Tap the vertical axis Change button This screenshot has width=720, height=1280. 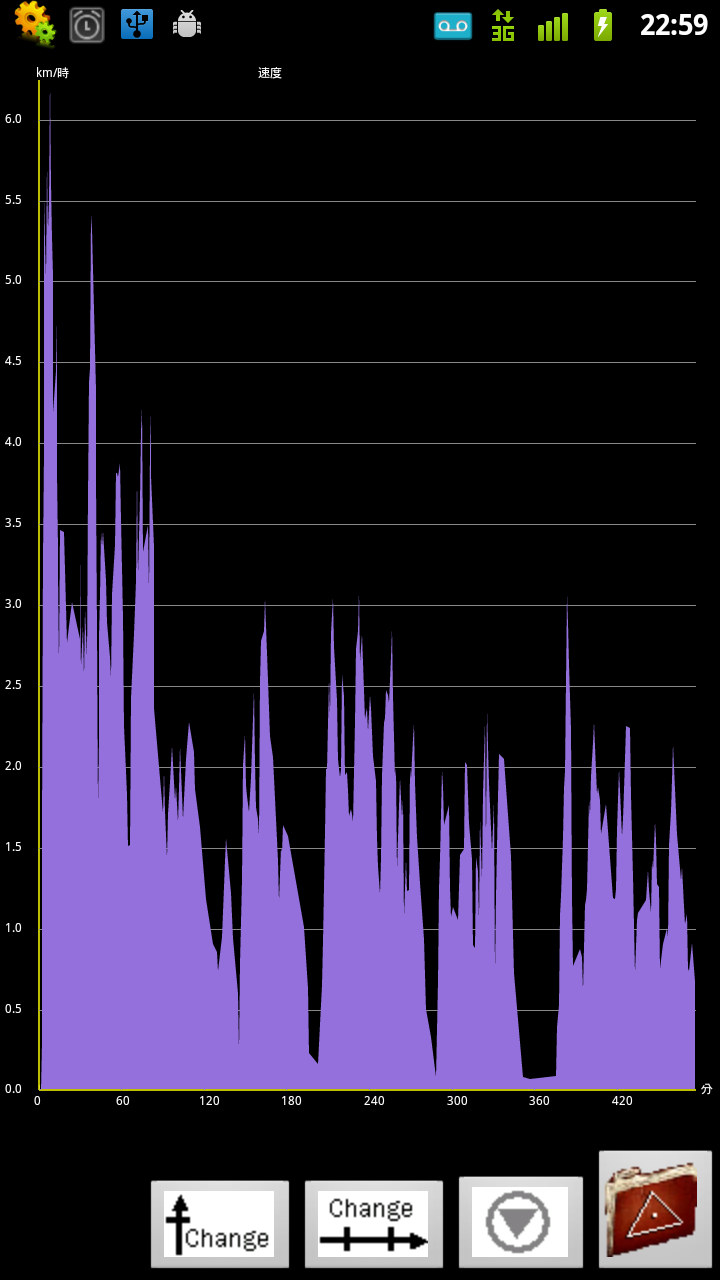click(220, 1224)
